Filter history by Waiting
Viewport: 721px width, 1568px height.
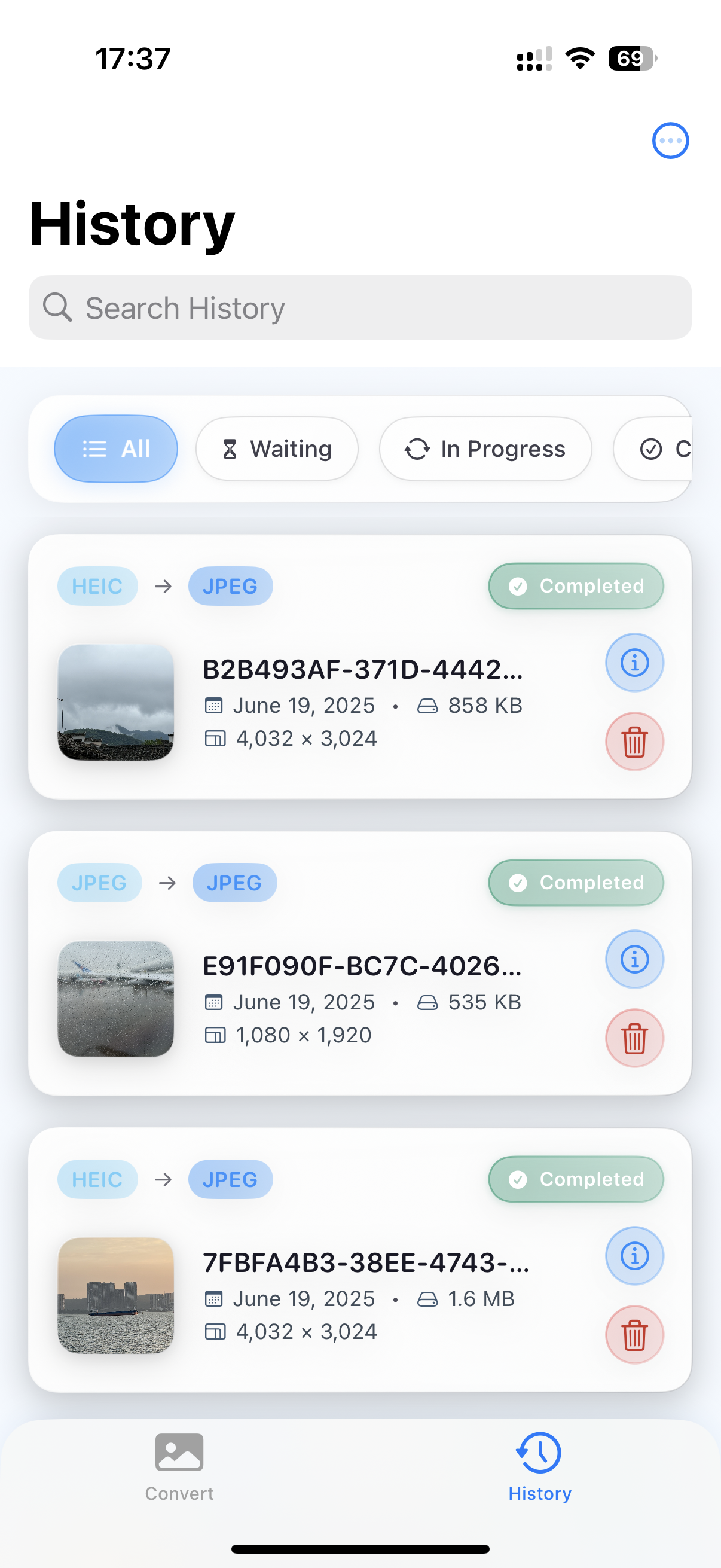tap(277, 449)
